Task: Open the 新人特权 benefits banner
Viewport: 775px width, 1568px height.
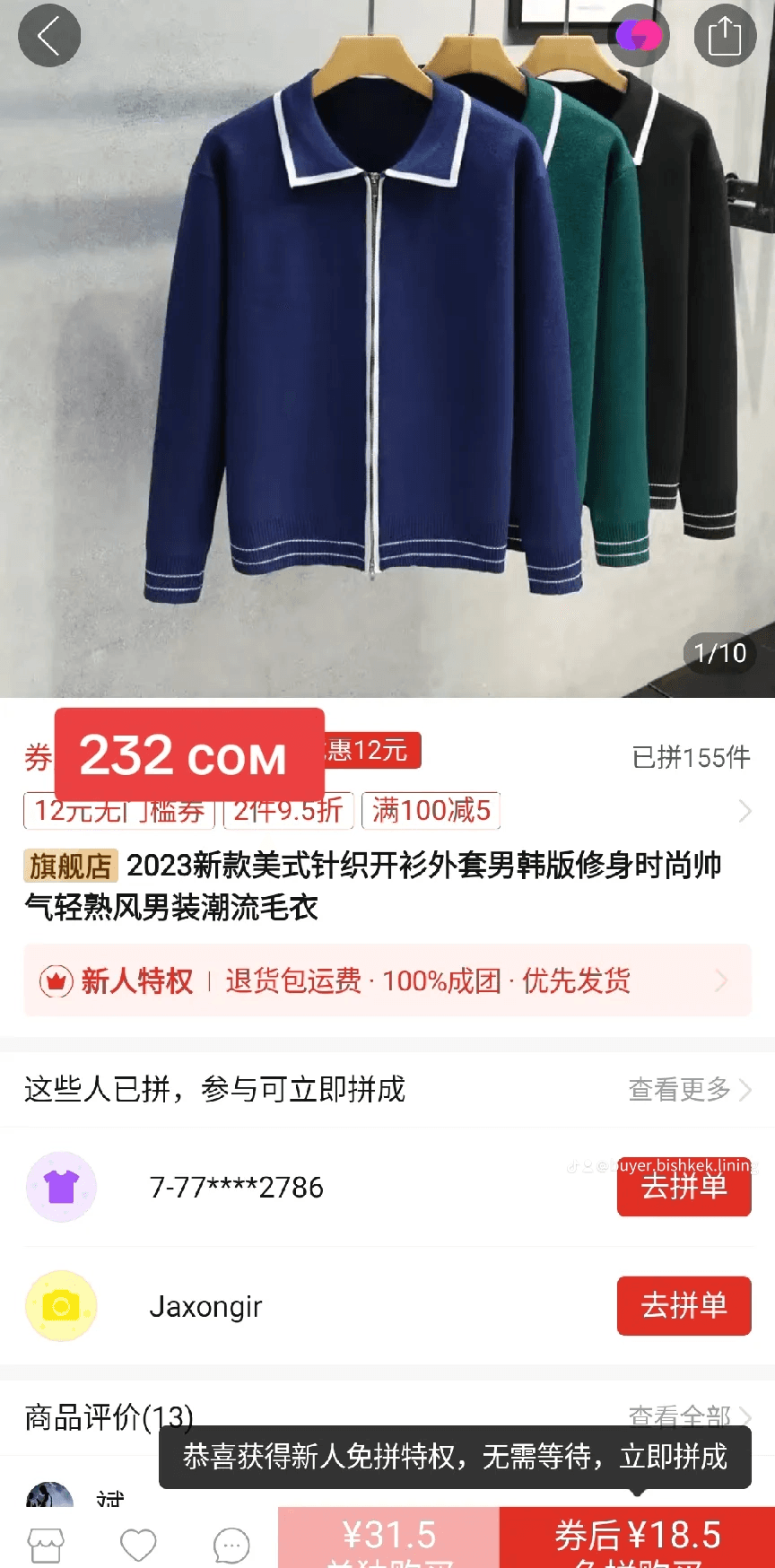Action: pos(387,980)
